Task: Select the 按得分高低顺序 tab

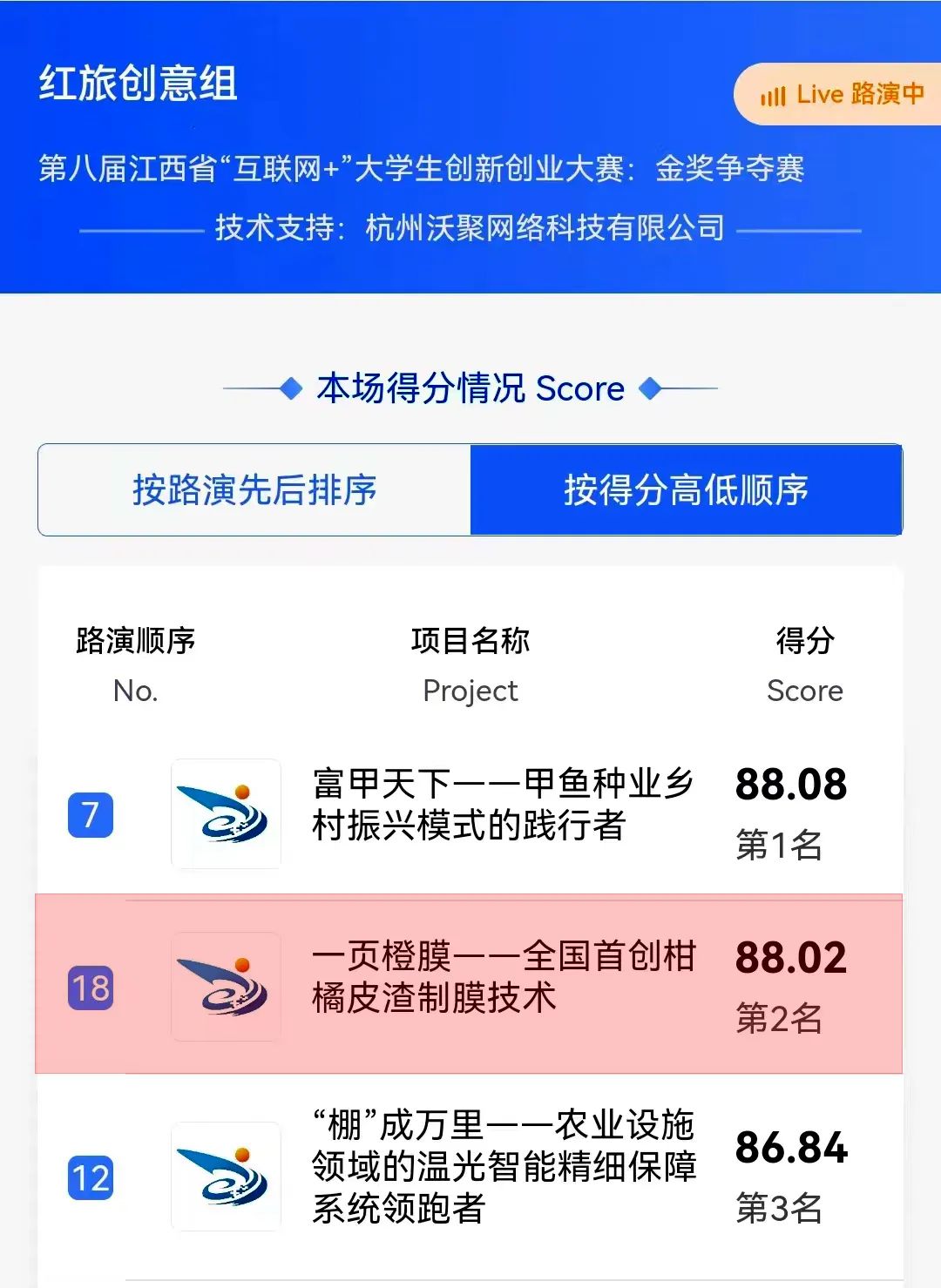Action: coord(686,489)
